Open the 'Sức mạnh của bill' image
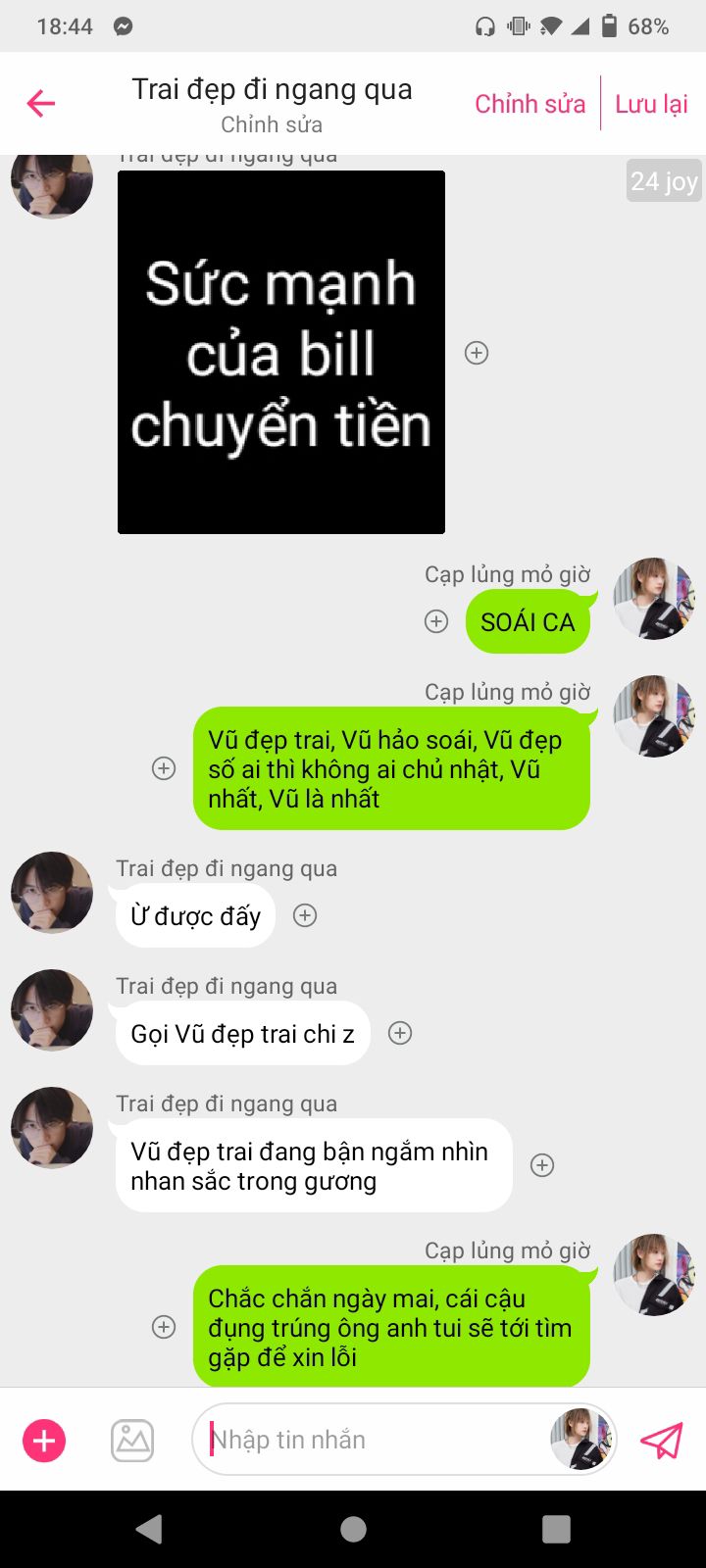The height and width of the screenshot is (1568, 706). [x=281, y=353]
